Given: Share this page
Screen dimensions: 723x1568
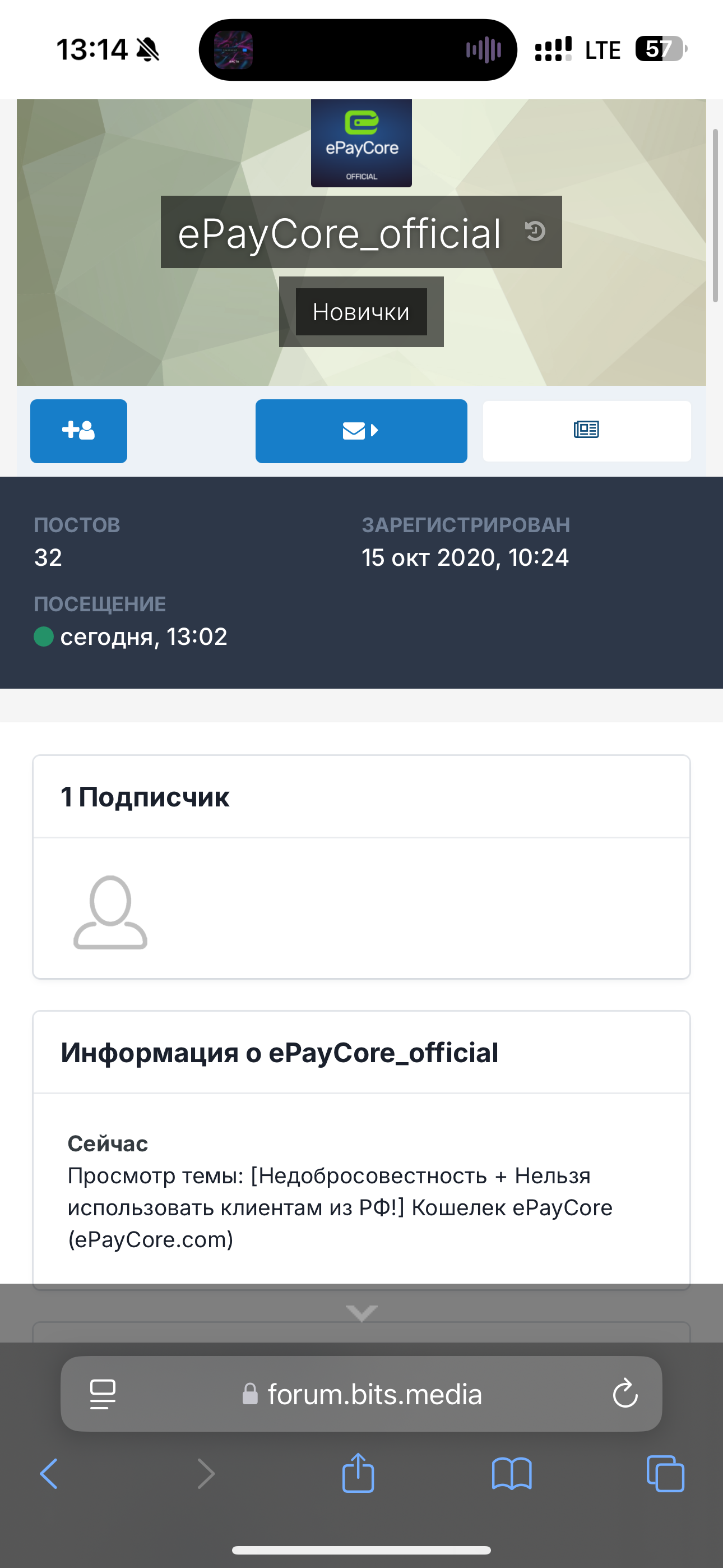Looking at the screenshot, I should click(359, 1473).
